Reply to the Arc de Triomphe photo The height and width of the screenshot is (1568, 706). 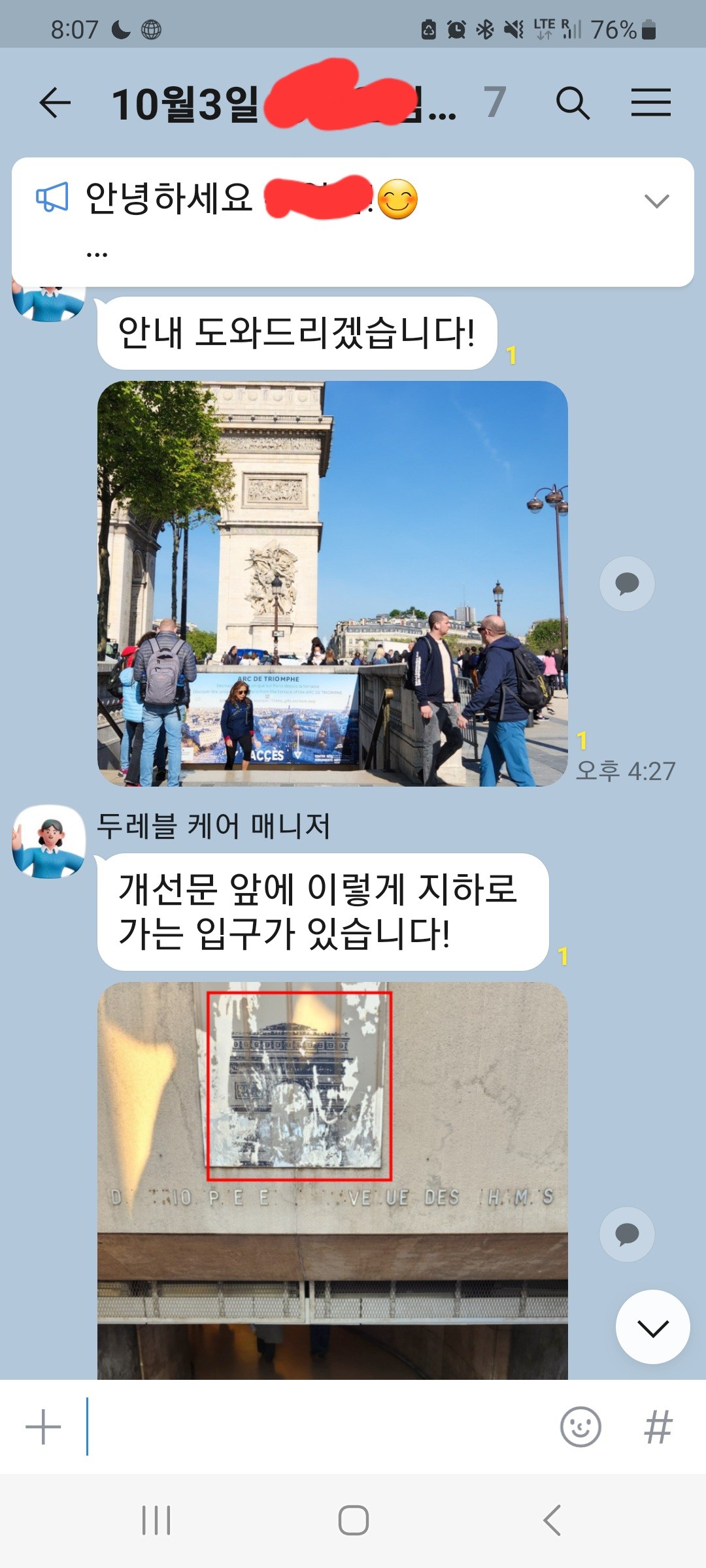tap(626, 583)
